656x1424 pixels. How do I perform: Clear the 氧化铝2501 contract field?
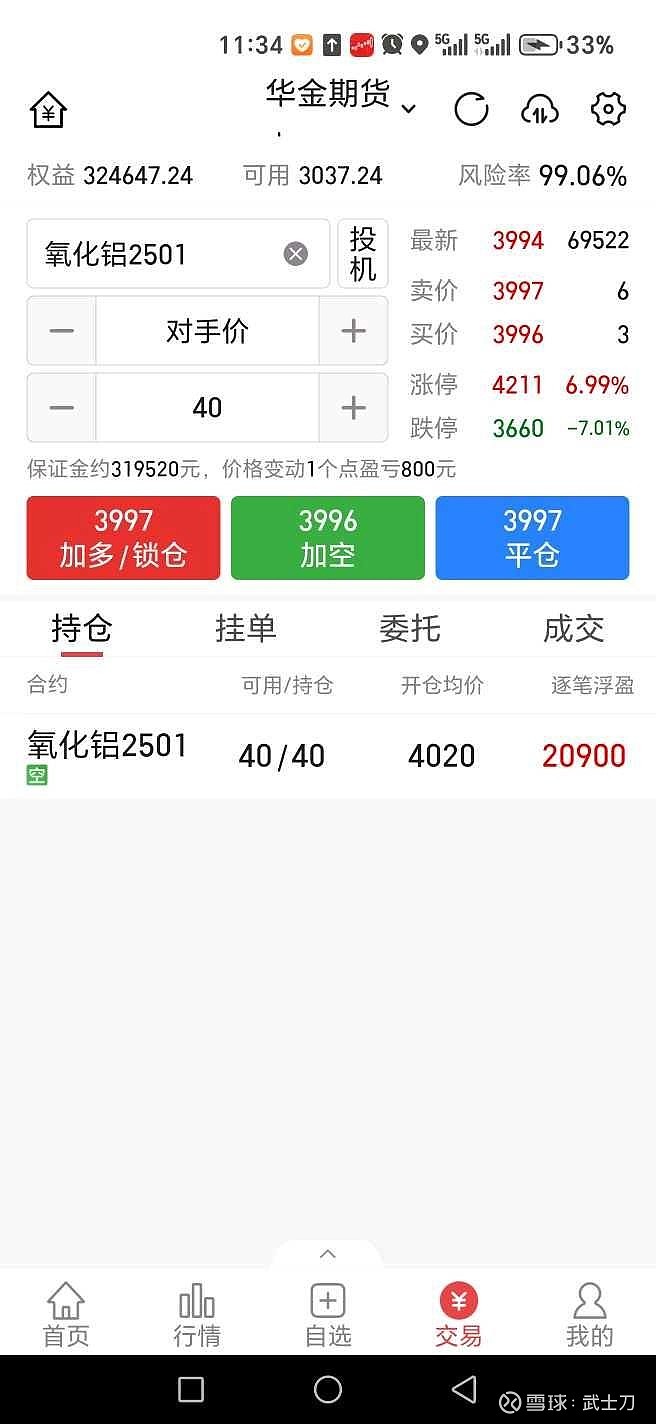click(x=296, y=254)
